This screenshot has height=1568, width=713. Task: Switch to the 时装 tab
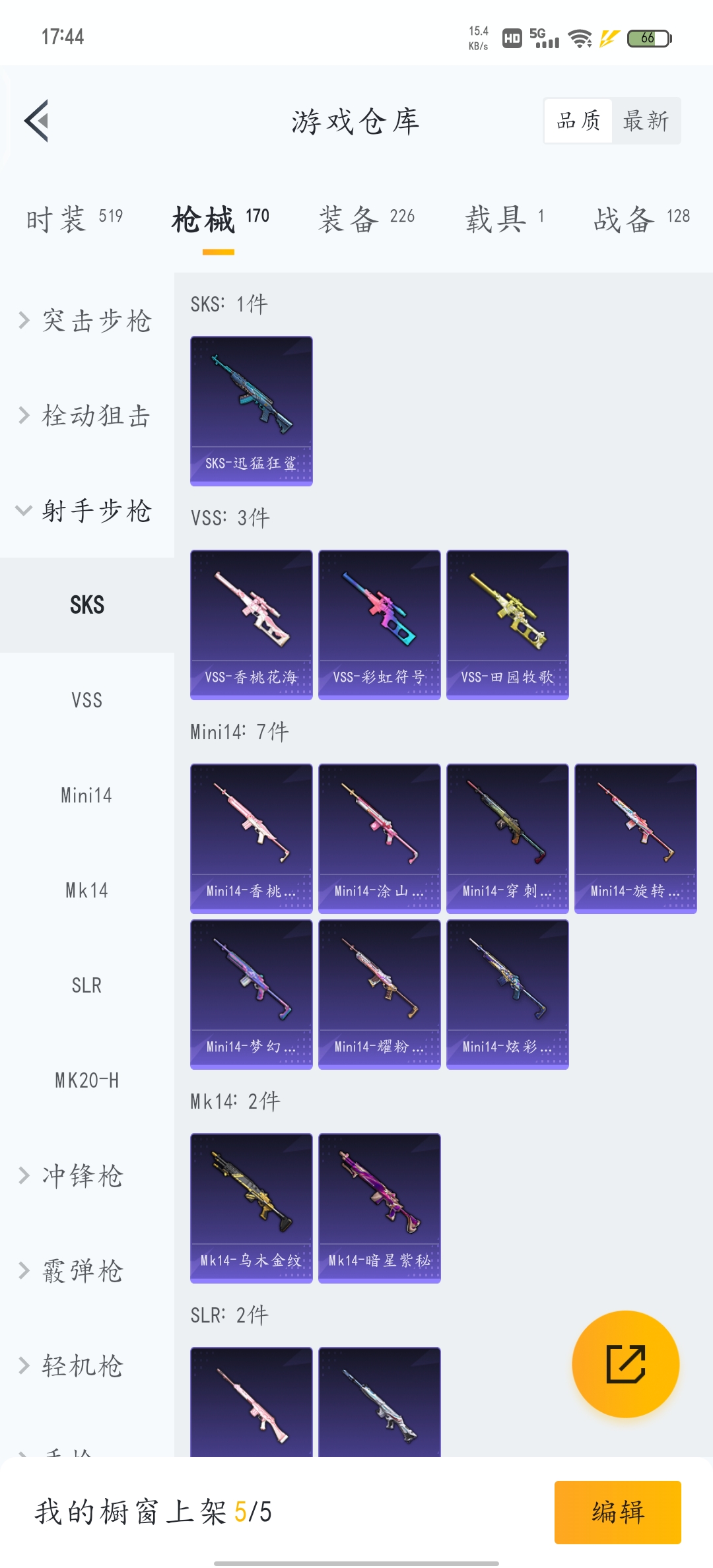[x=75, y=218]
